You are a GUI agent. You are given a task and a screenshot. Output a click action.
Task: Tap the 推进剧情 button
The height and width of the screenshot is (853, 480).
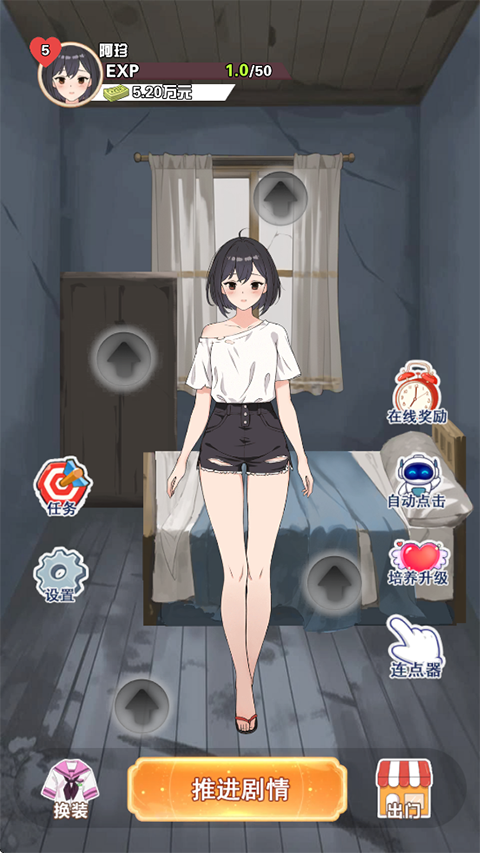pos(237,788)
